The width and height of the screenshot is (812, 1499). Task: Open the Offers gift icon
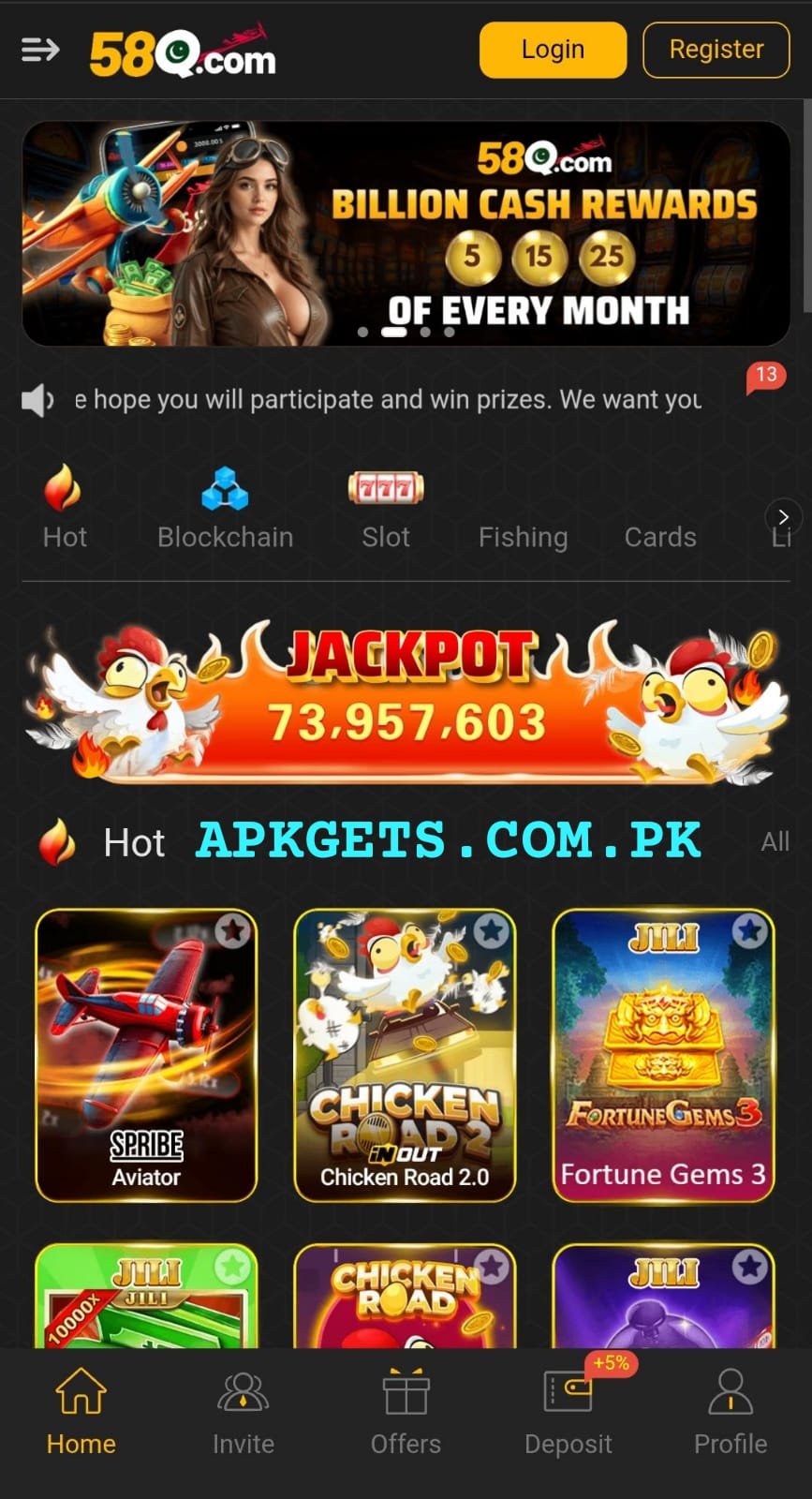click(x=406, y=1392)
